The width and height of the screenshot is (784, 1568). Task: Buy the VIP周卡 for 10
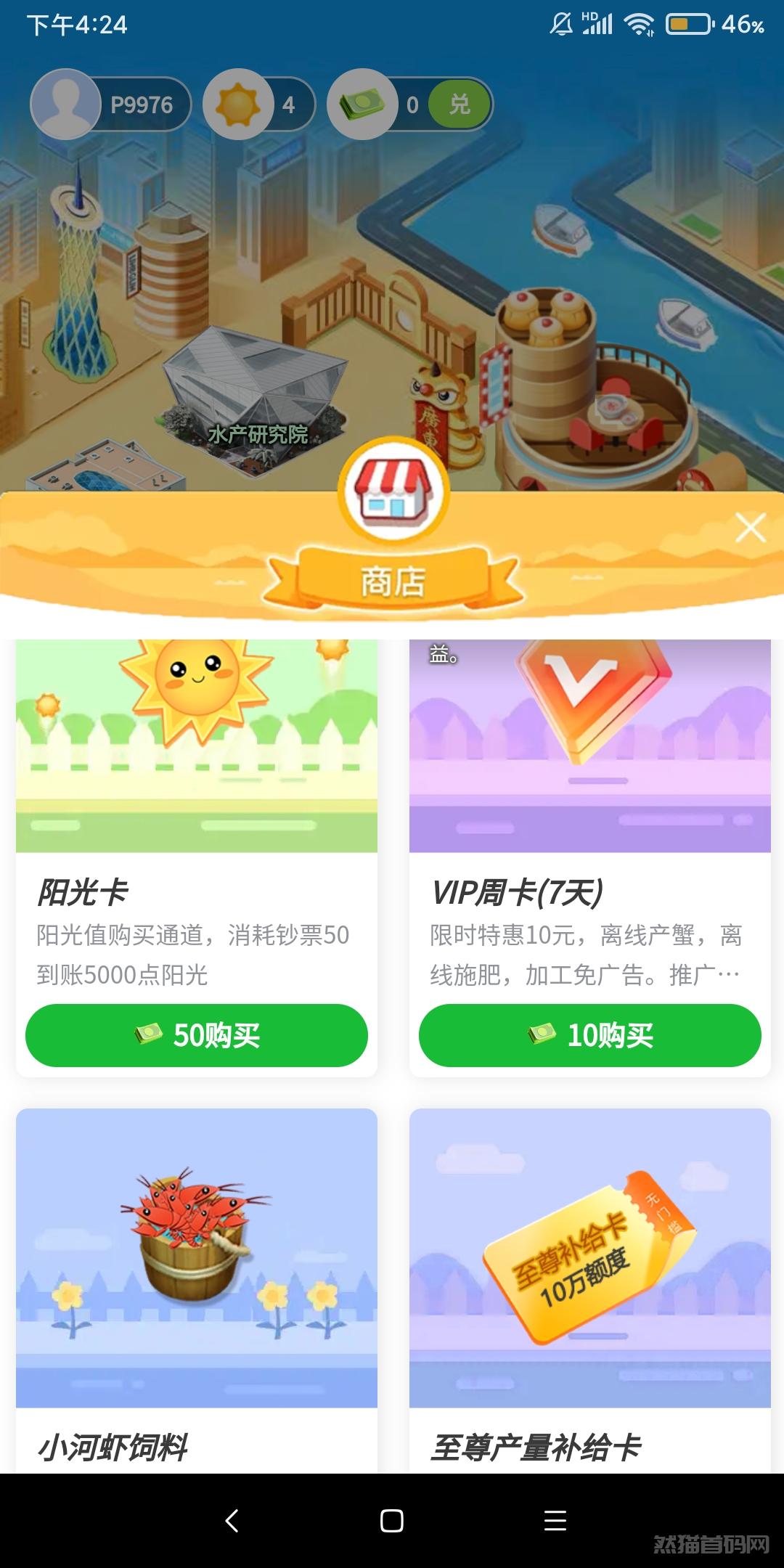point(590,1035)
